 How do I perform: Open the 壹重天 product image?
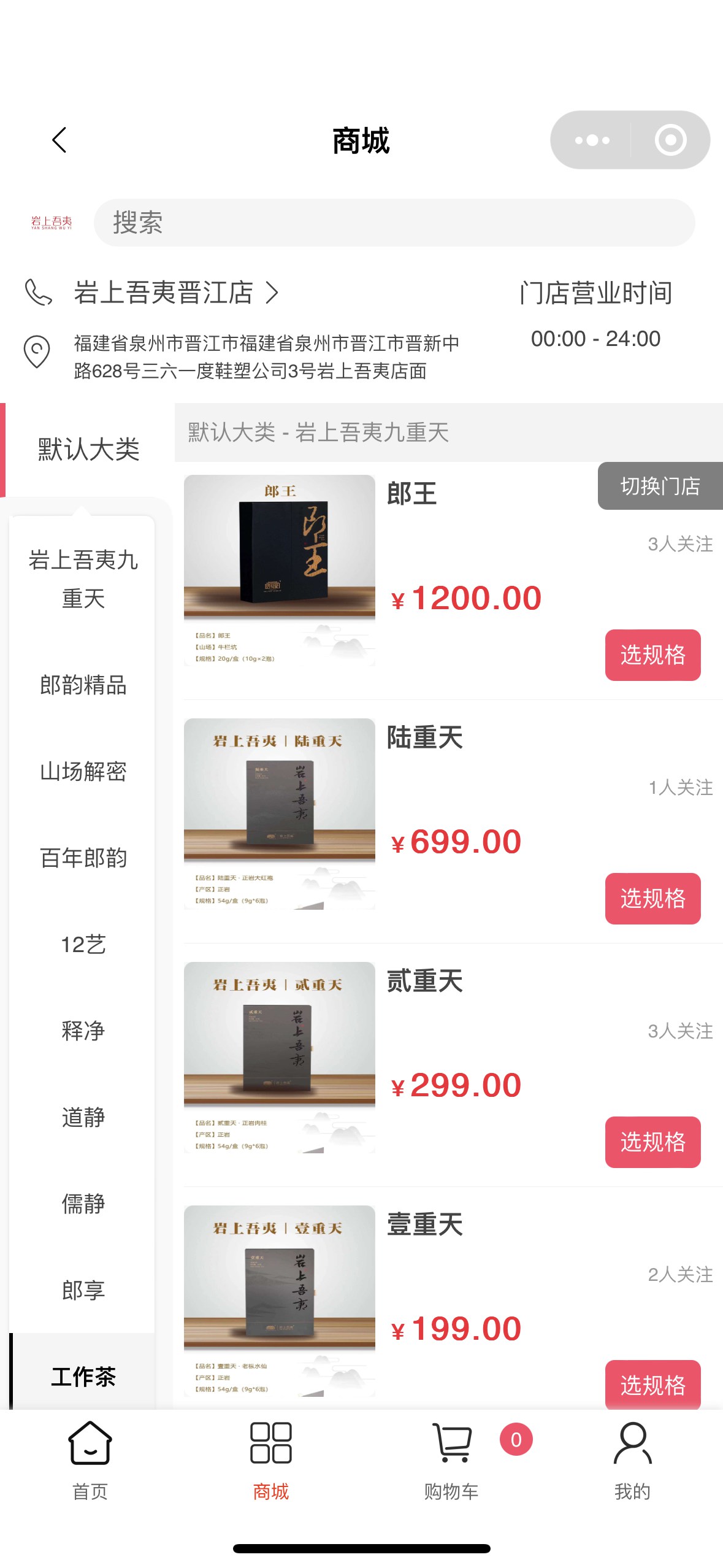point(280,1301)
